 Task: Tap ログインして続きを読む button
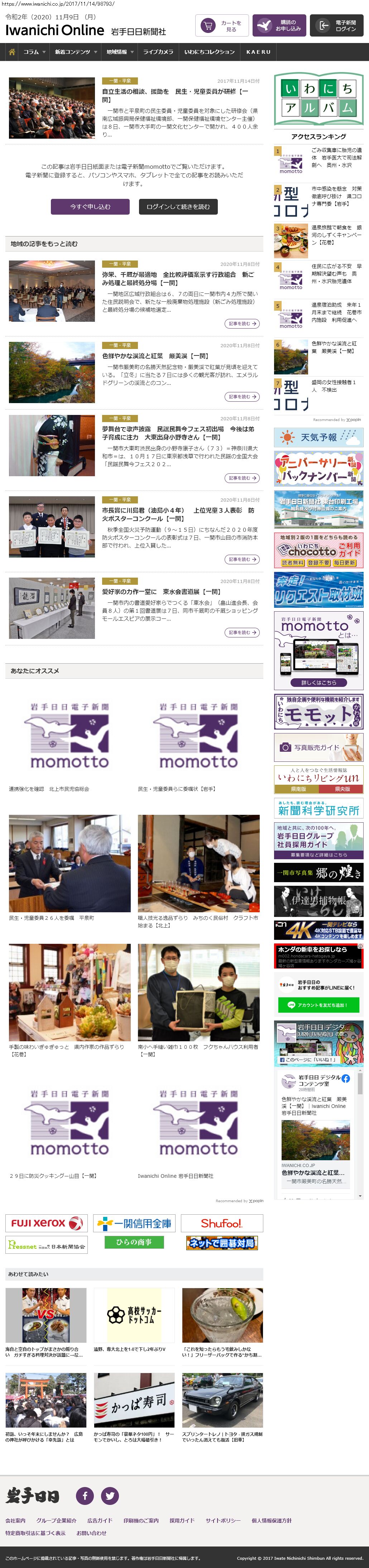178,207
